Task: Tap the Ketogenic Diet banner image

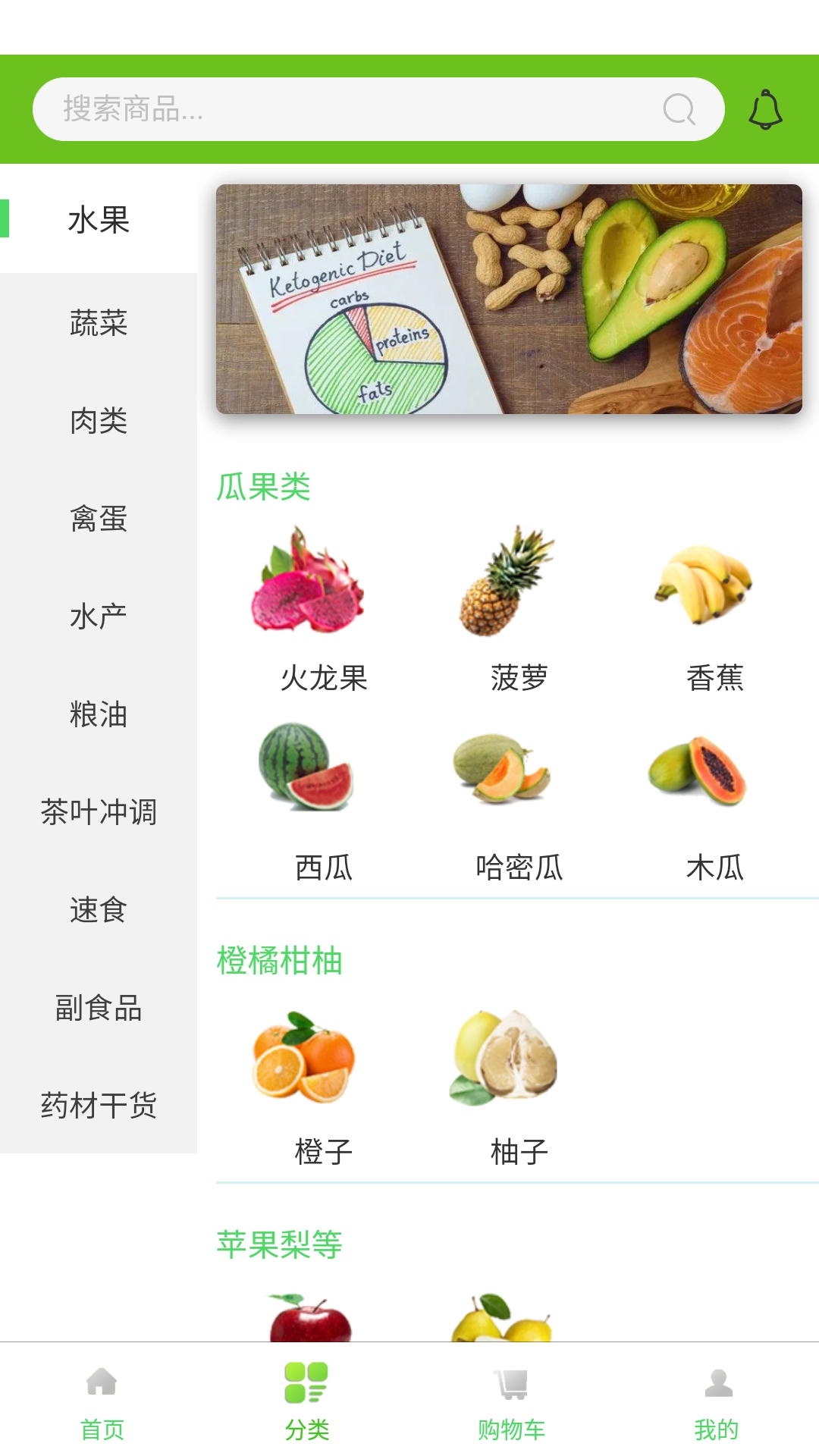Action: tap(510, 298)
